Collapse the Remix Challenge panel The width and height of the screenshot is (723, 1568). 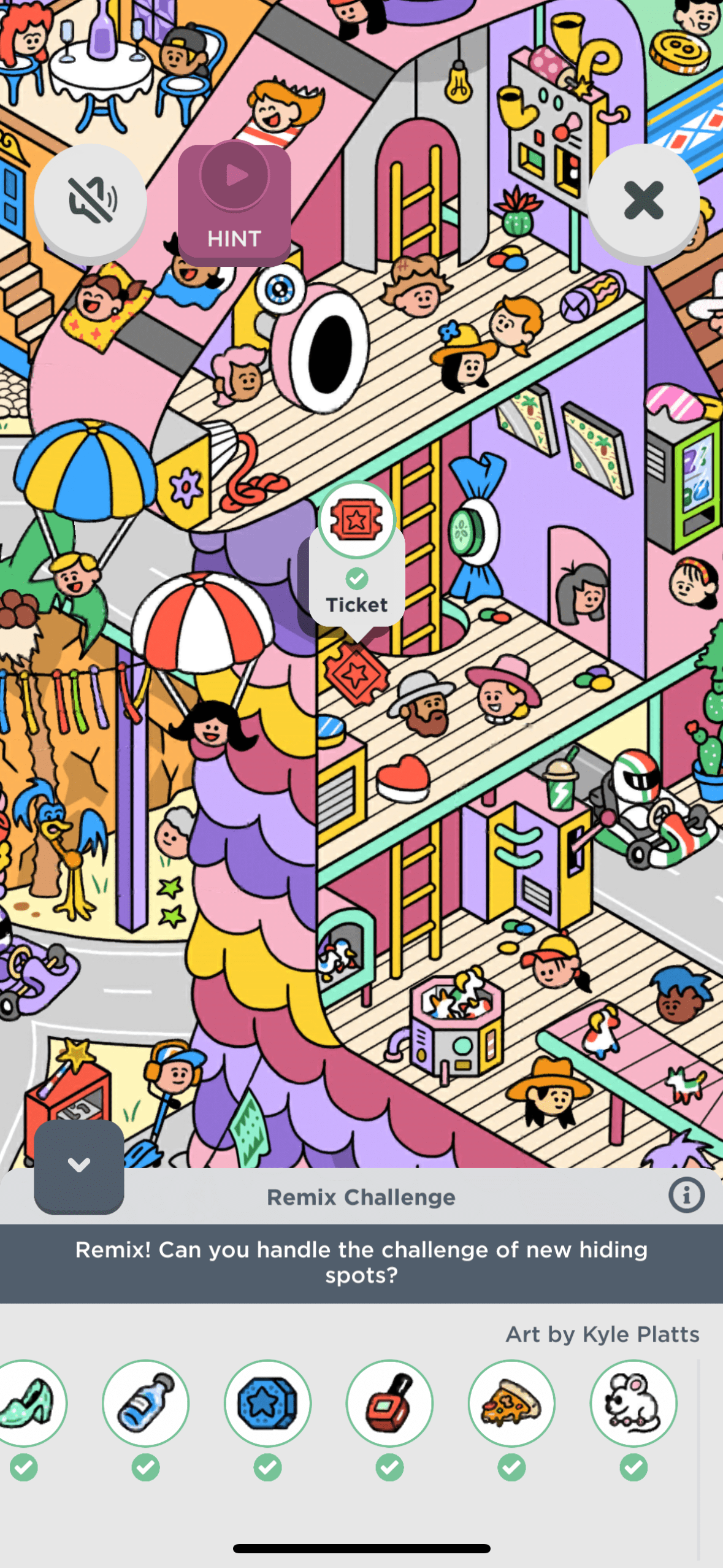click(x=79, y=1165)
